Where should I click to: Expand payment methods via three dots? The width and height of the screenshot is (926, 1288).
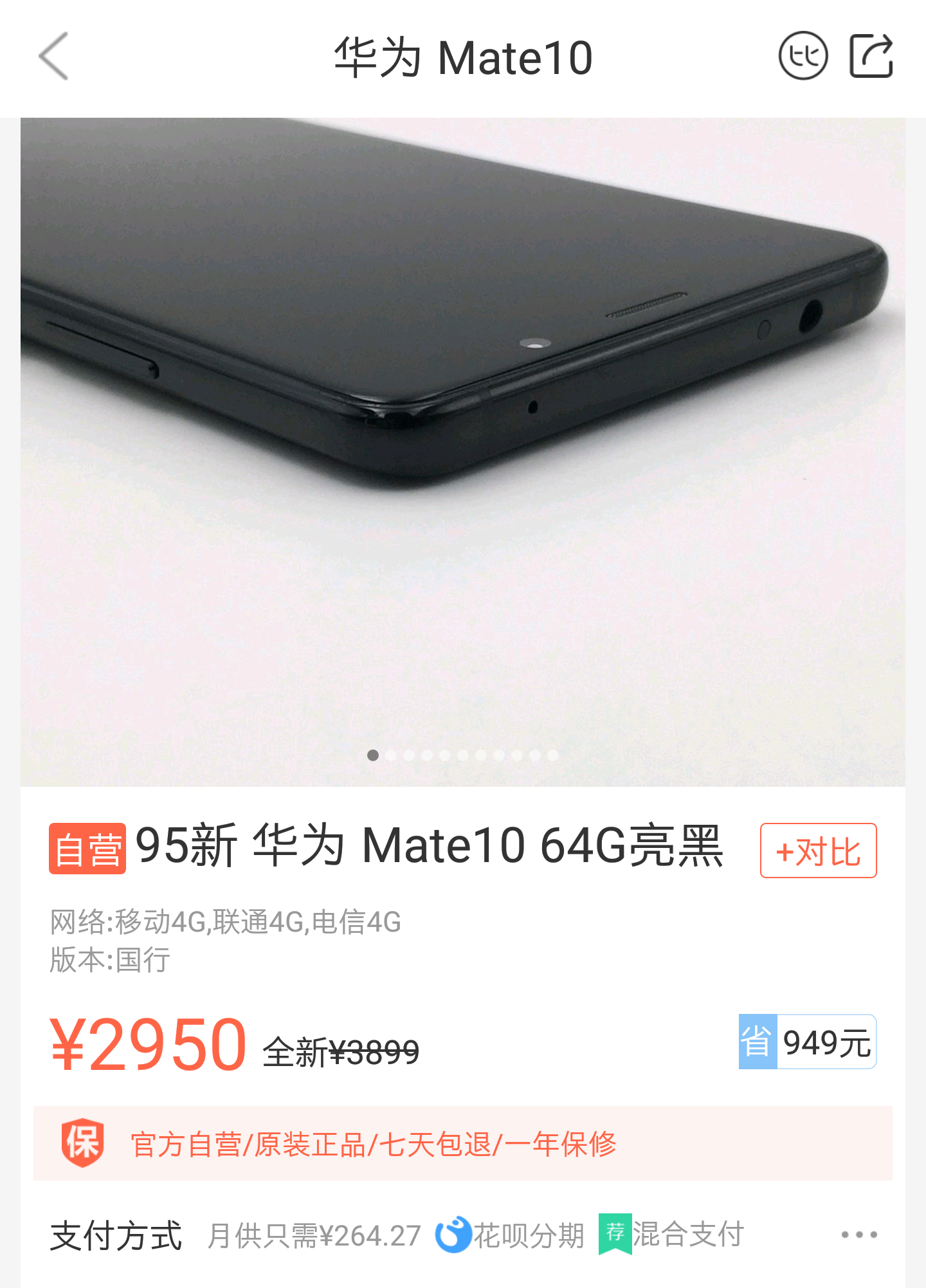859,1235
